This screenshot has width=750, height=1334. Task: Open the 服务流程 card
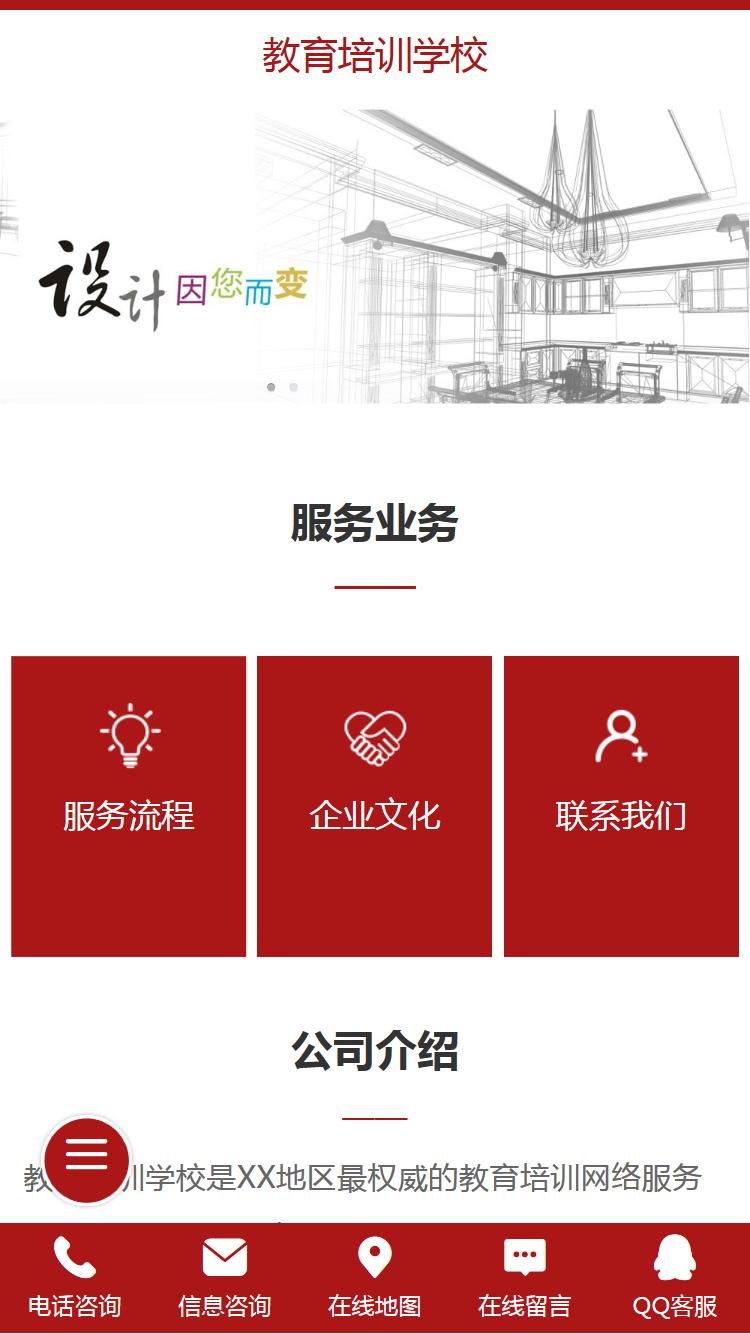pos(128,806)
